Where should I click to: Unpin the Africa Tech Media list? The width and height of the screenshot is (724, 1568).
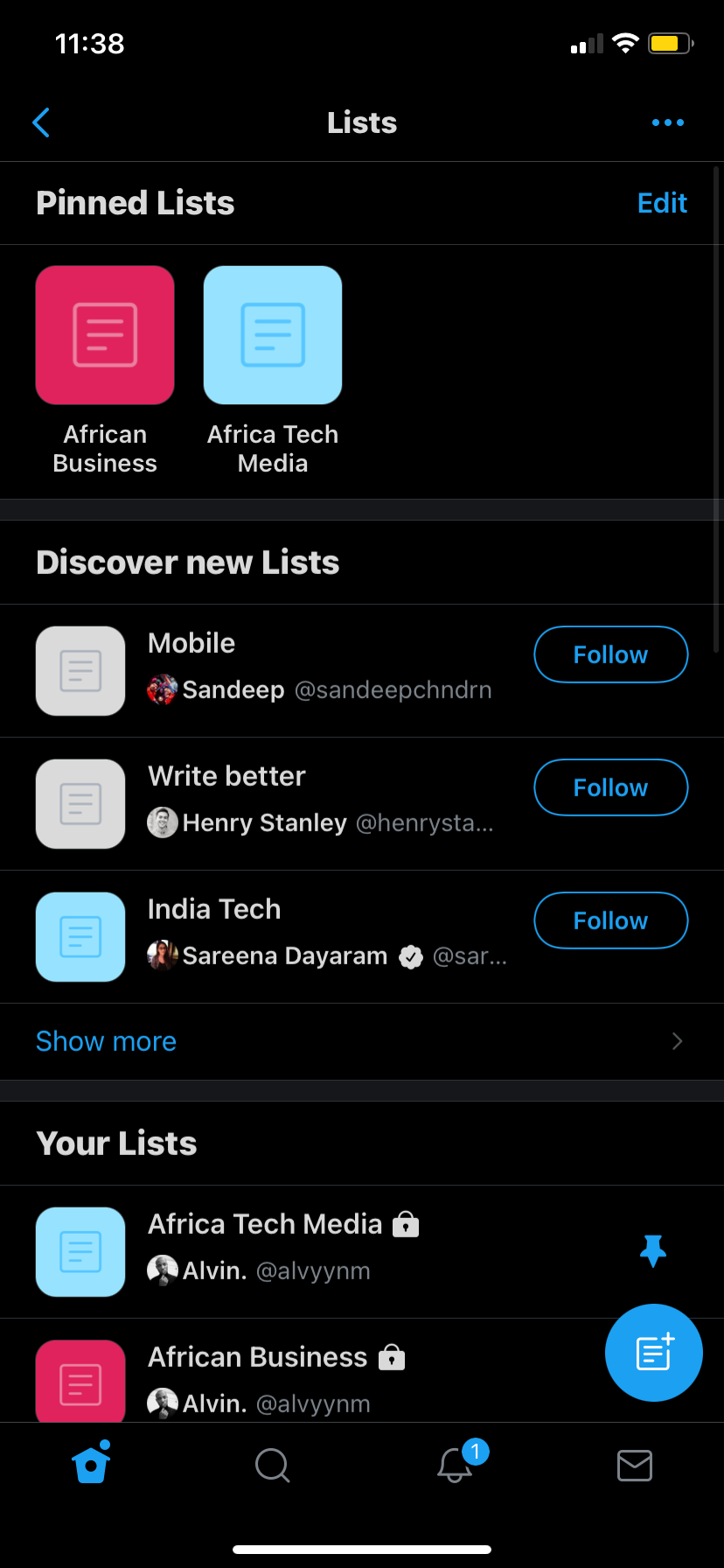coord(653,1251)
